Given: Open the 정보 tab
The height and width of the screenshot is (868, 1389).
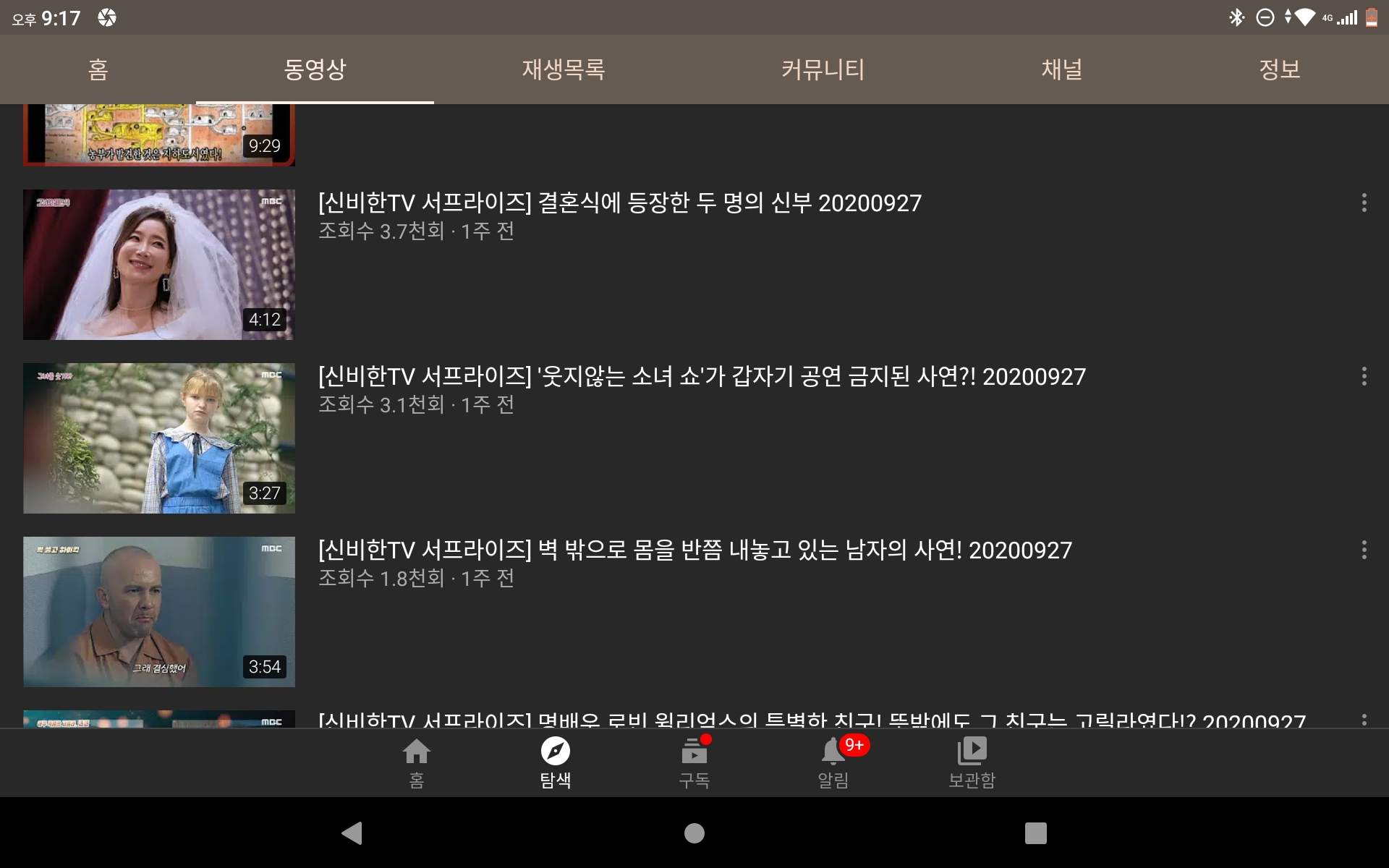Looking at the screenshot, I should click(1279, 69).
